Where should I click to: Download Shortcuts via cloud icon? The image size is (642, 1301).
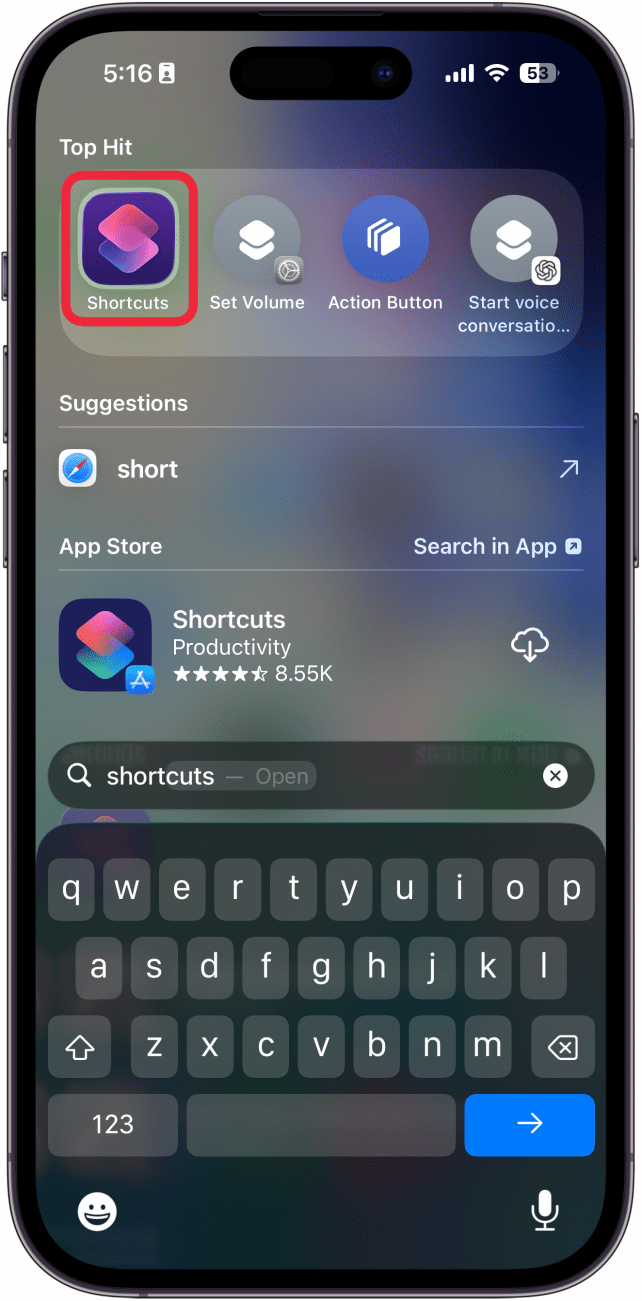pos(530,646)
